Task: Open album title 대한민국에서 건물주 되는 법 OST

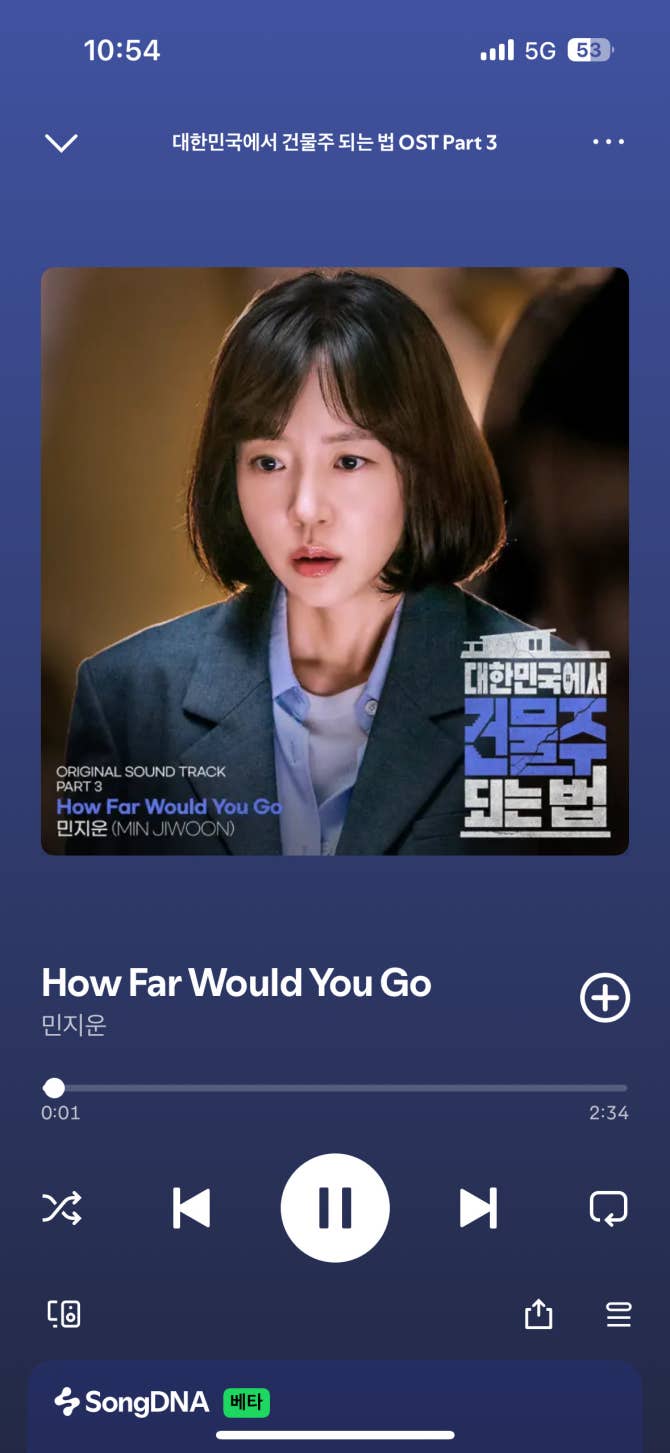Action: (x=334, y=142)
